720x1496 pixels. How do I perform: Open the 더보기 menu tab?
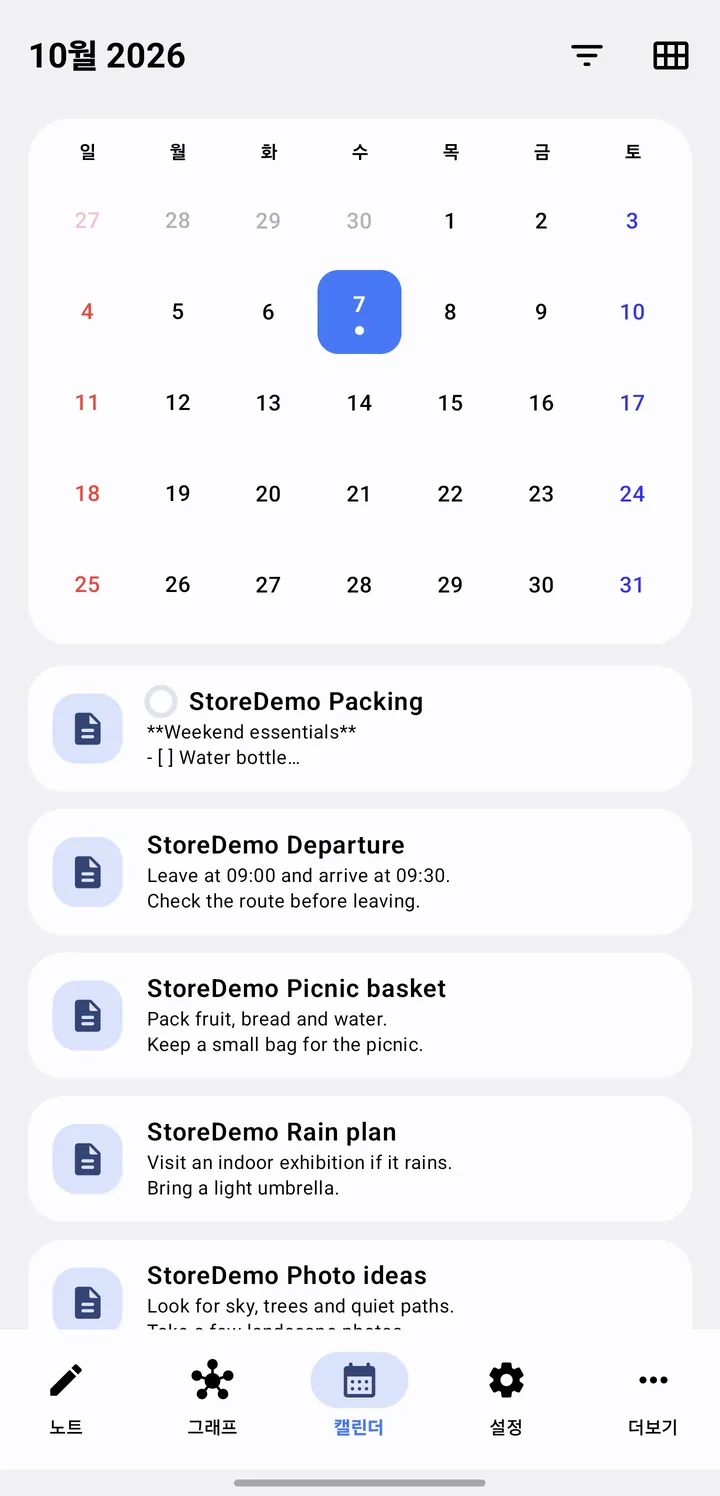653,1398
